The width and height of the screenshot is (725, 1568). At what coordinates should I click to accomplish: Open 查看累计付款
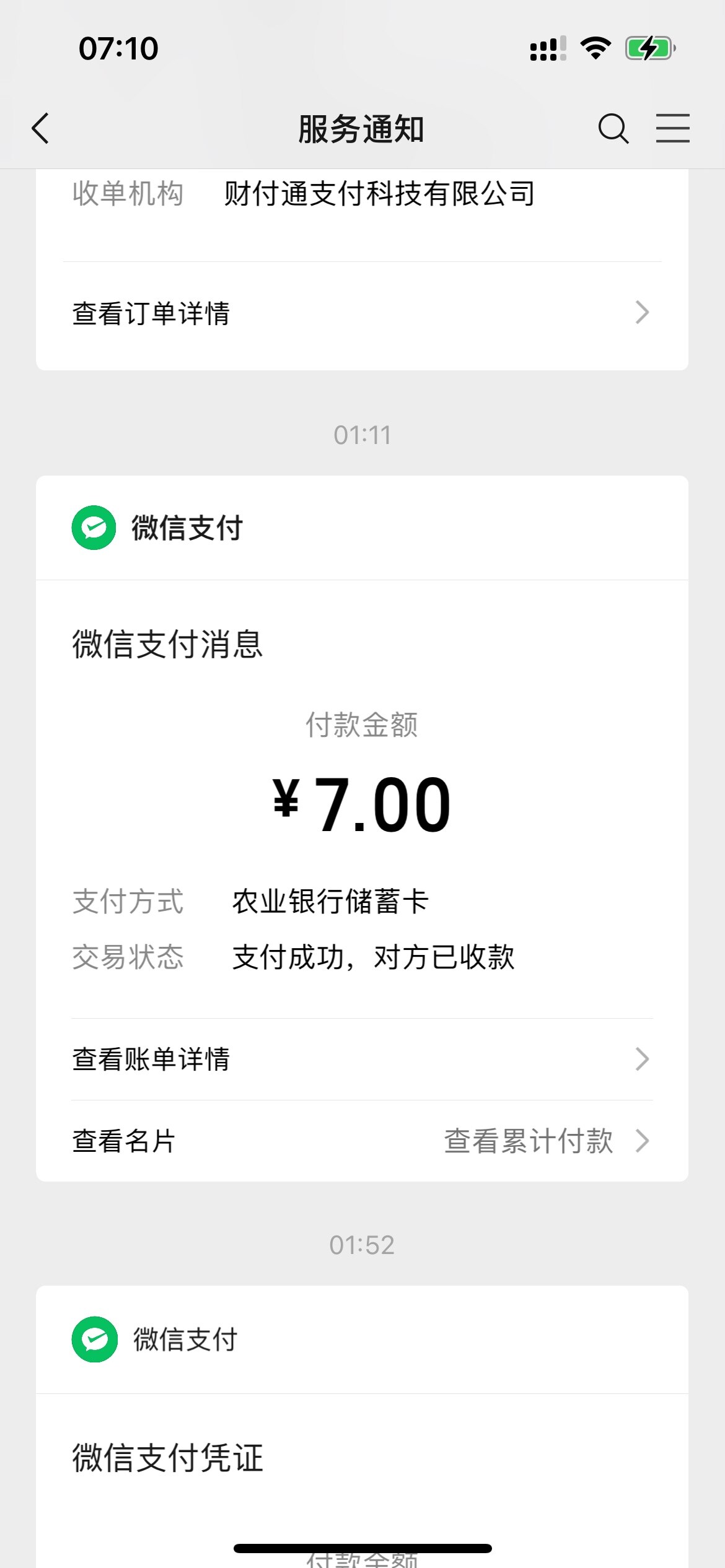[x=545, y=1141]
